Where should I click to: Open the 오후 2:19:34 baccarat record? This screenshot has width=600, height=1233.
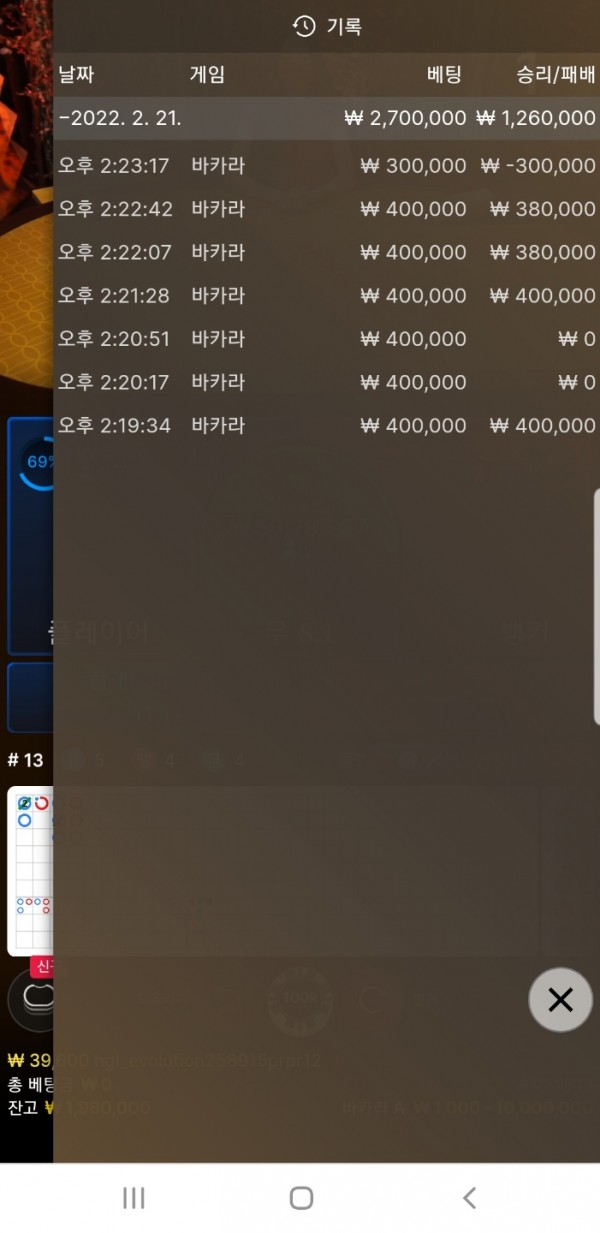tap(326, 425)
